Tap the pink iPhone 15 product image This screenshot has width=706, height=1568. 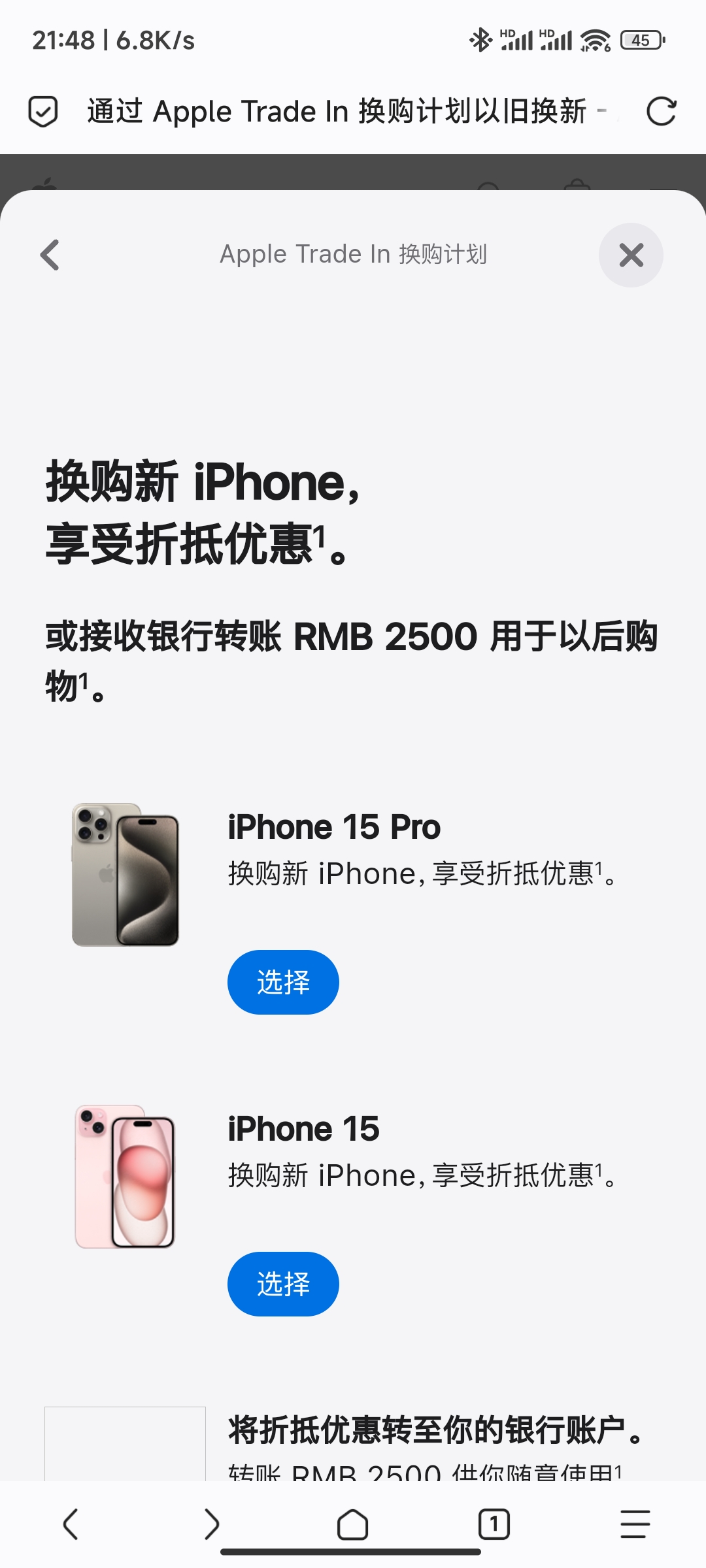pyautogui.click(x=125, y=1176)
